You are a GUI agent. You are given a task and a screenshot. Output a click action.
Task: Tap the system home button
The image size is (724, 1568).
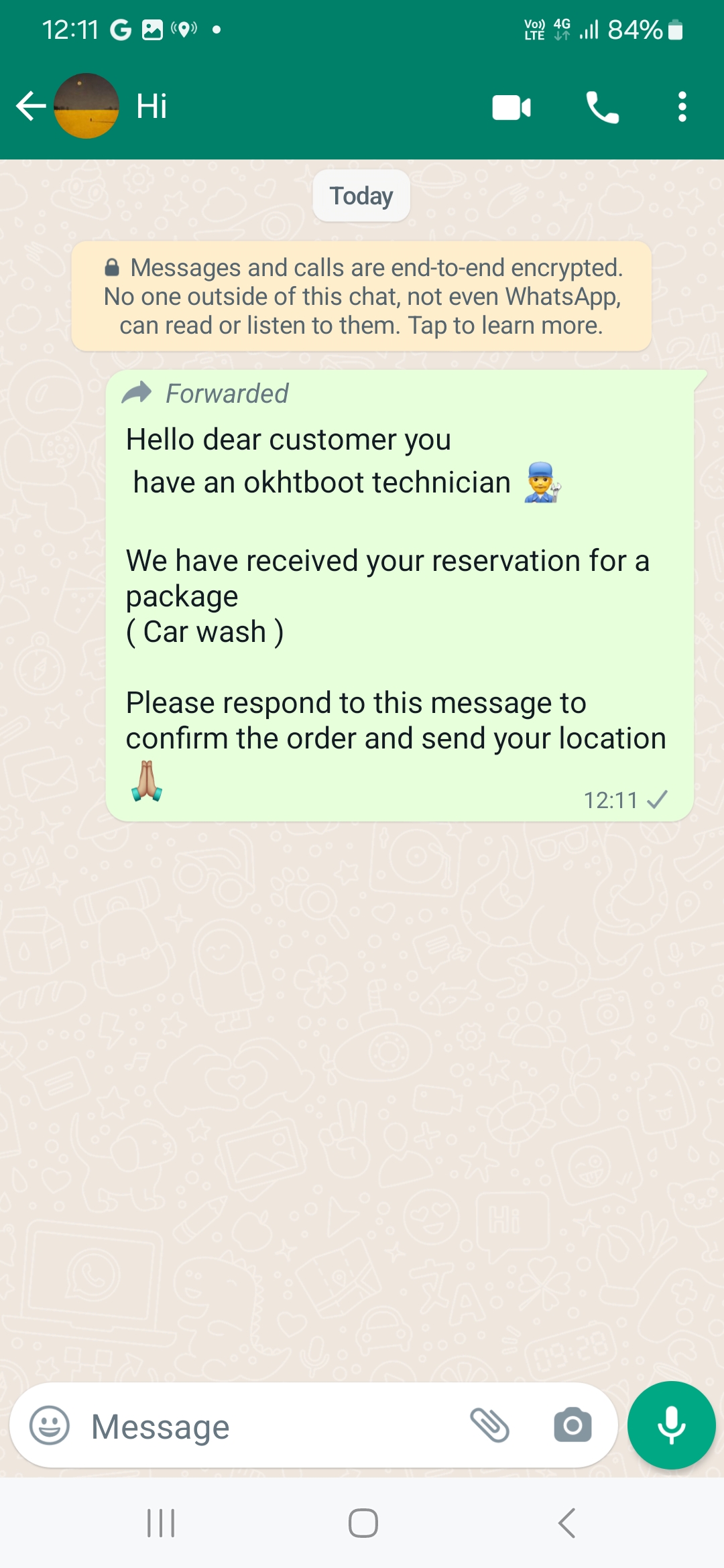(363, 1523)
